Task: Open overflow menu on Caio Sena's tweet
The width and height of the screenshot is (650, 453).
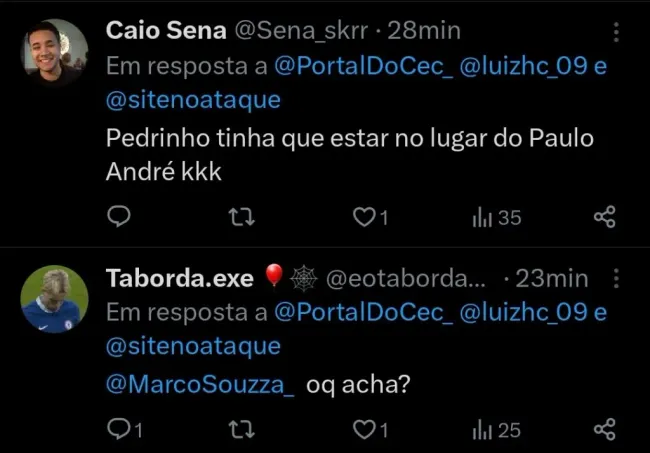Action: (x=616, y=32)
